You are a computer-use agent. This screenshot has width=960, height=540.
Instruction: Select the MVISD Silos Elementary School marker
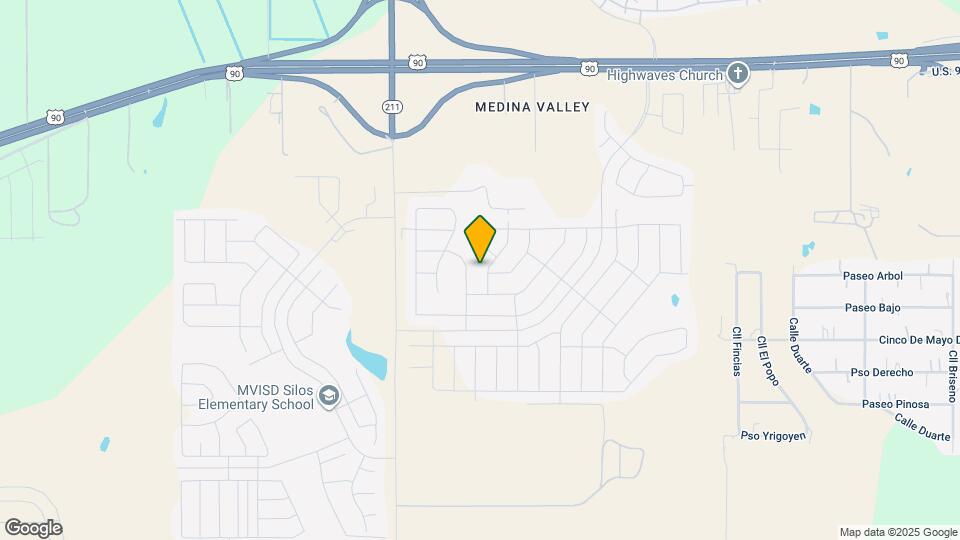330,396
